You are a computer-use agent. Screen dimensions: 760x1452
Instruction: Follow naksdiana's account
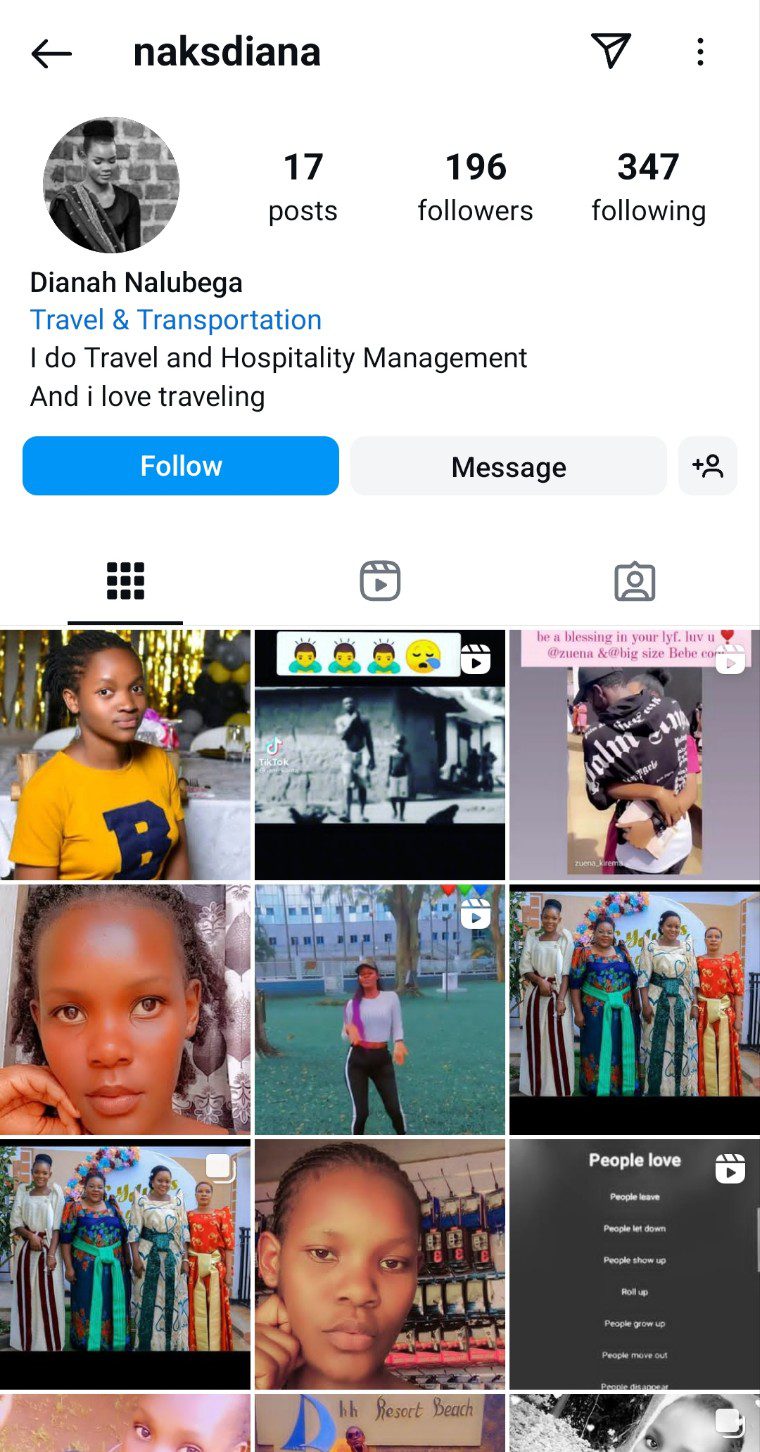(x=181, y=466)
